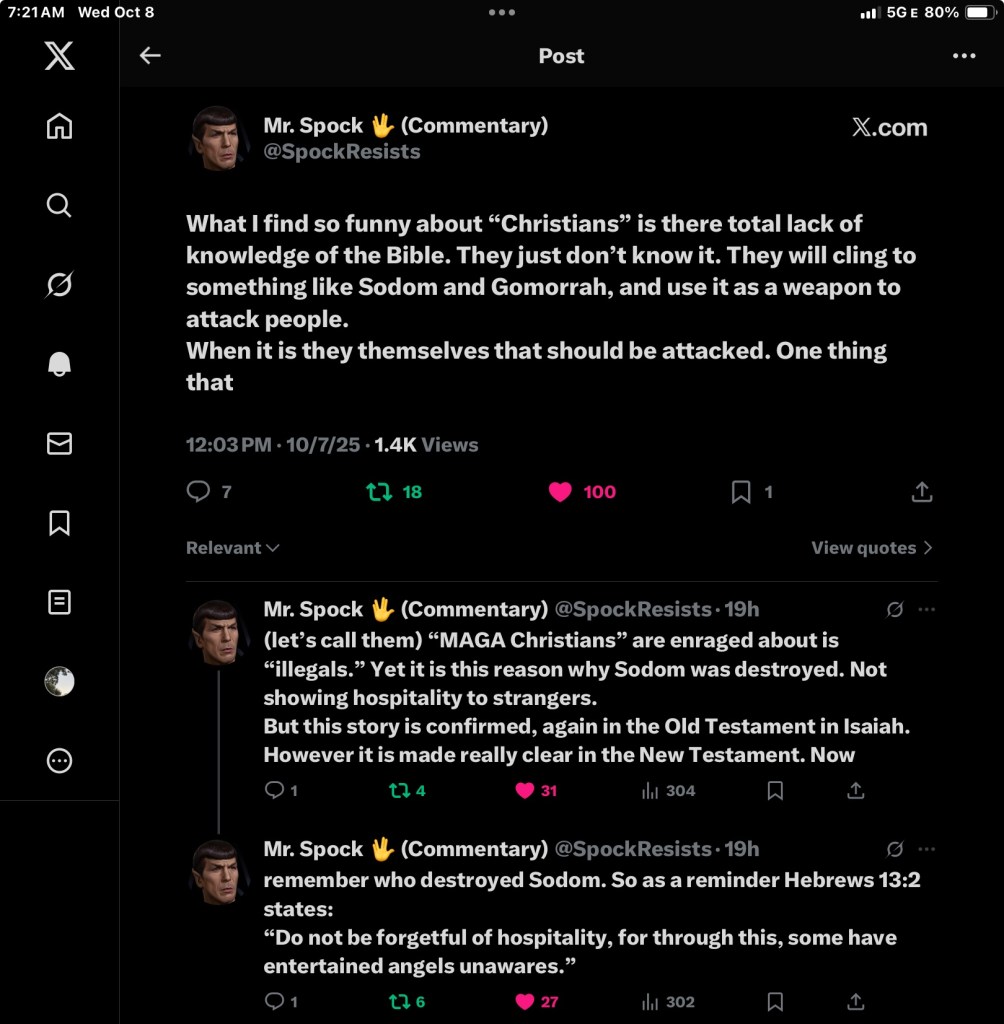Viewport: 1004px width, 1024px height.
Task: Bookmark the main post
Action: pos(741,491)
